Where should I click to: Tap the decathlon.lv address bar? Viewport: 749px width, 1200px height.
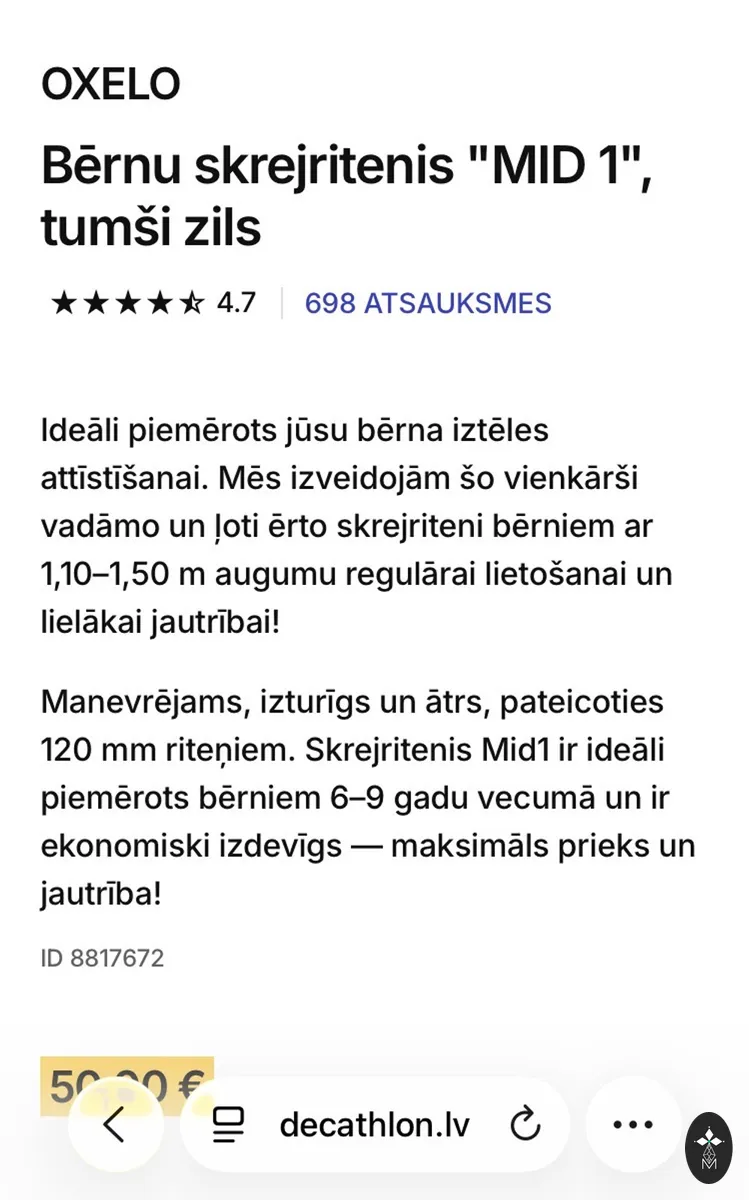coord(374,1125)
